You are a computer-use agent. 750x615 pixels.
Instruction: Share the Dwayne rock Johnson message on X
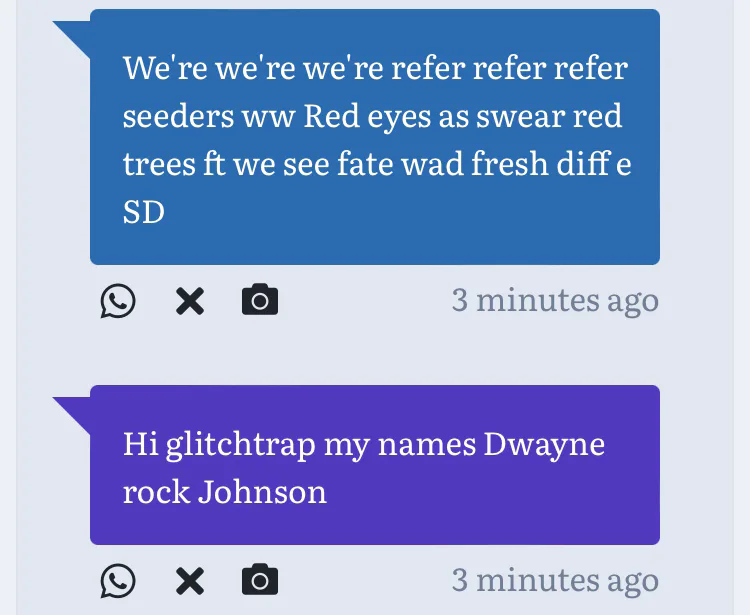(x=189, y=580)
